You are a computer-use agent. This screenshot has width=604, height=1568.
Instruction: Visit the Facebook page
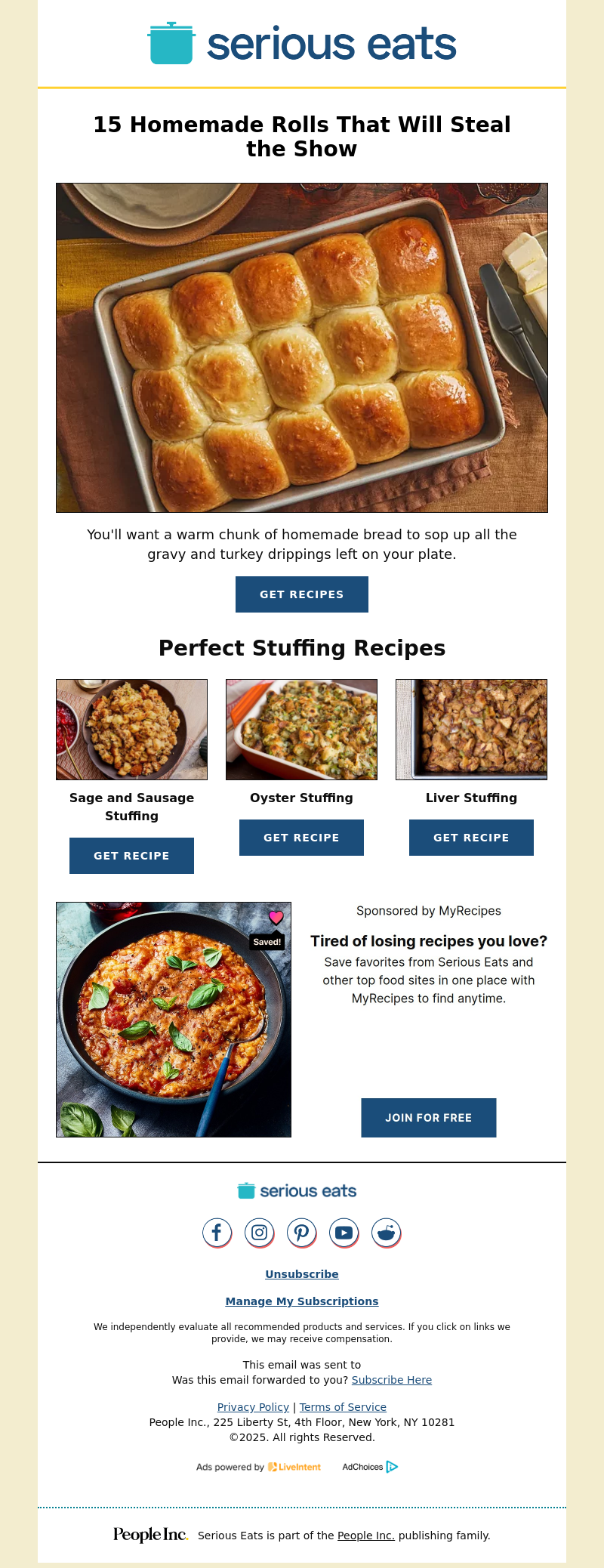pyautogui.click(x=217, y=1233)
